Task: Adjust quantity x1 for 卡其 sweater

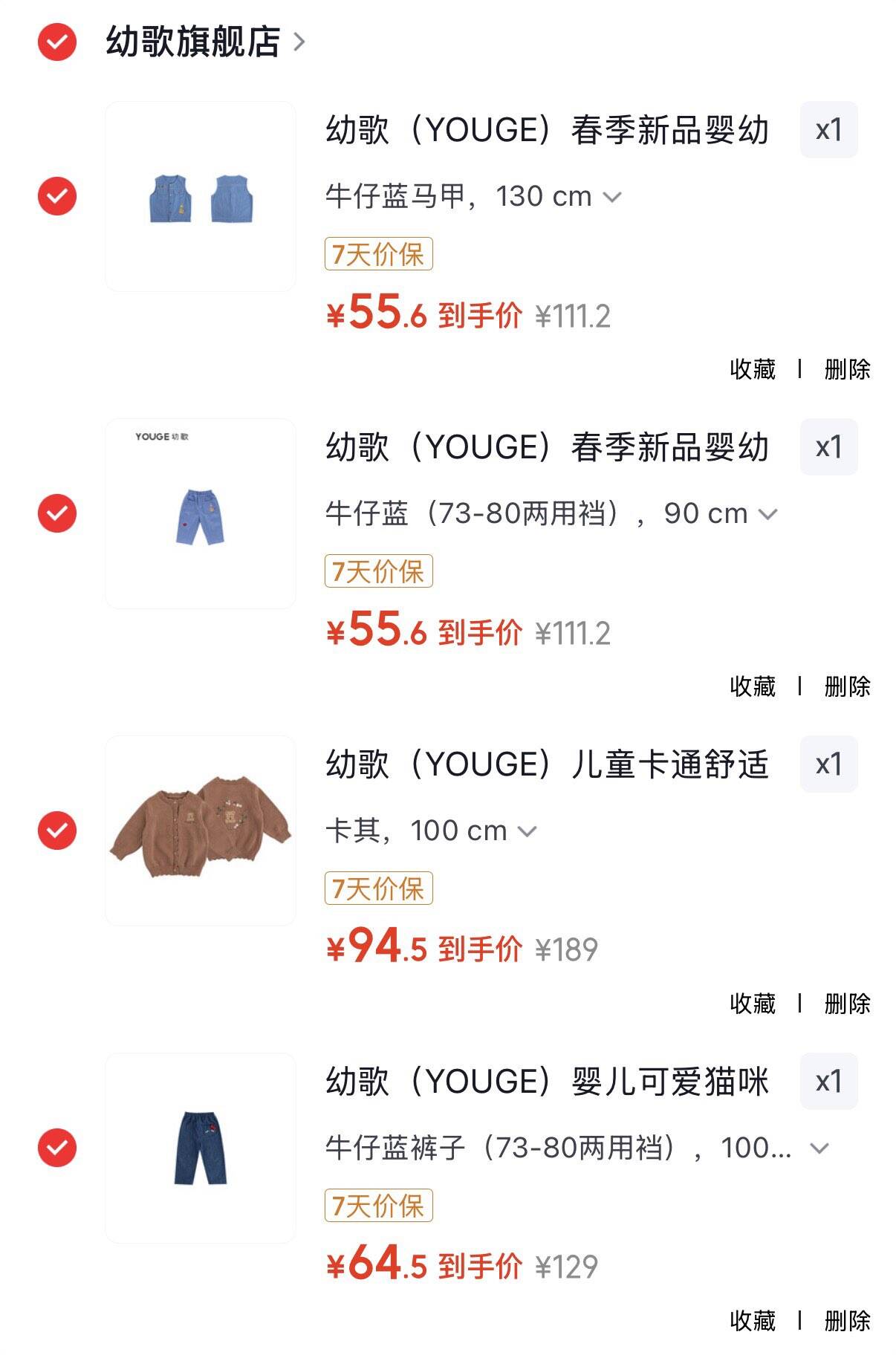Action: [828, 764]
